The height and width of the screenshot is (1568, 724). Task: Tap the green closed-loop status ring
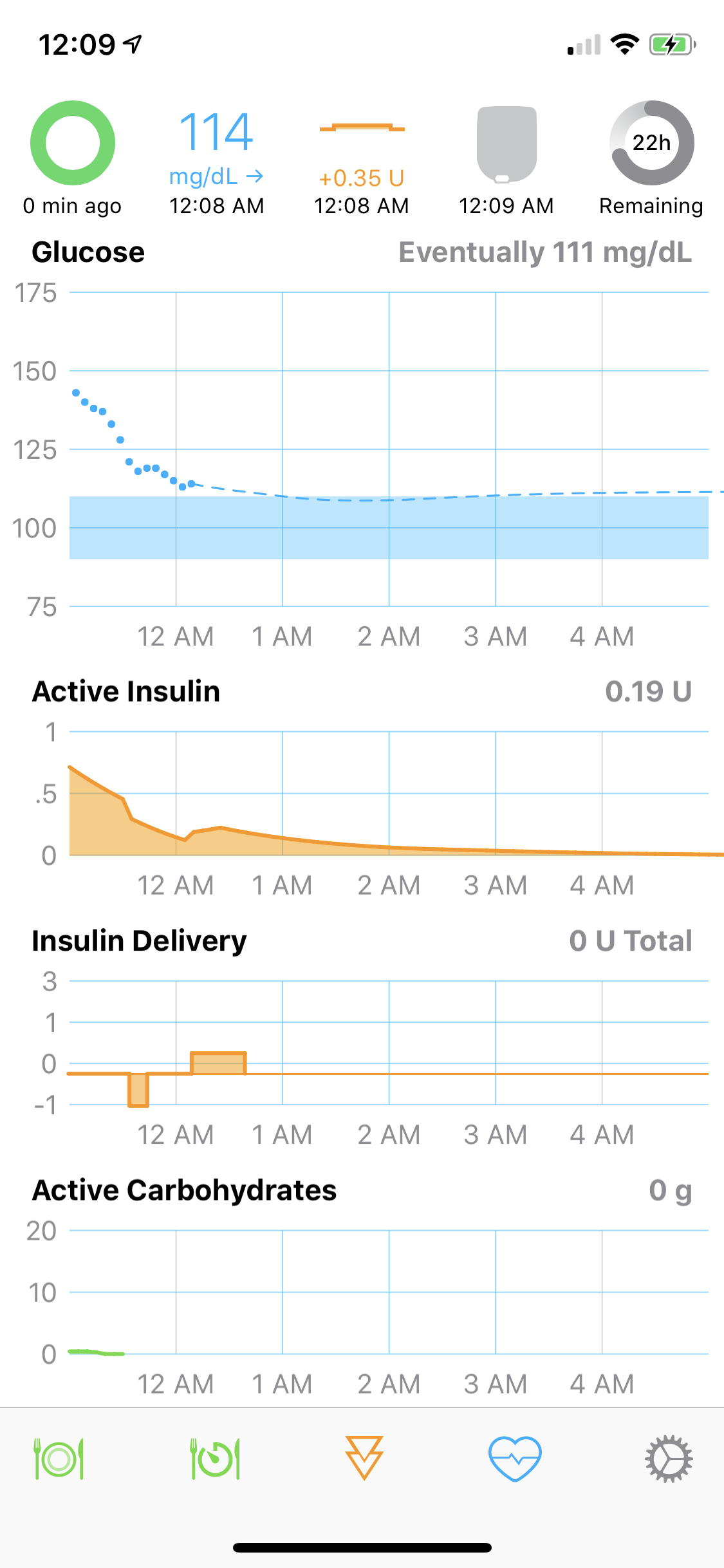coord(73,143)
